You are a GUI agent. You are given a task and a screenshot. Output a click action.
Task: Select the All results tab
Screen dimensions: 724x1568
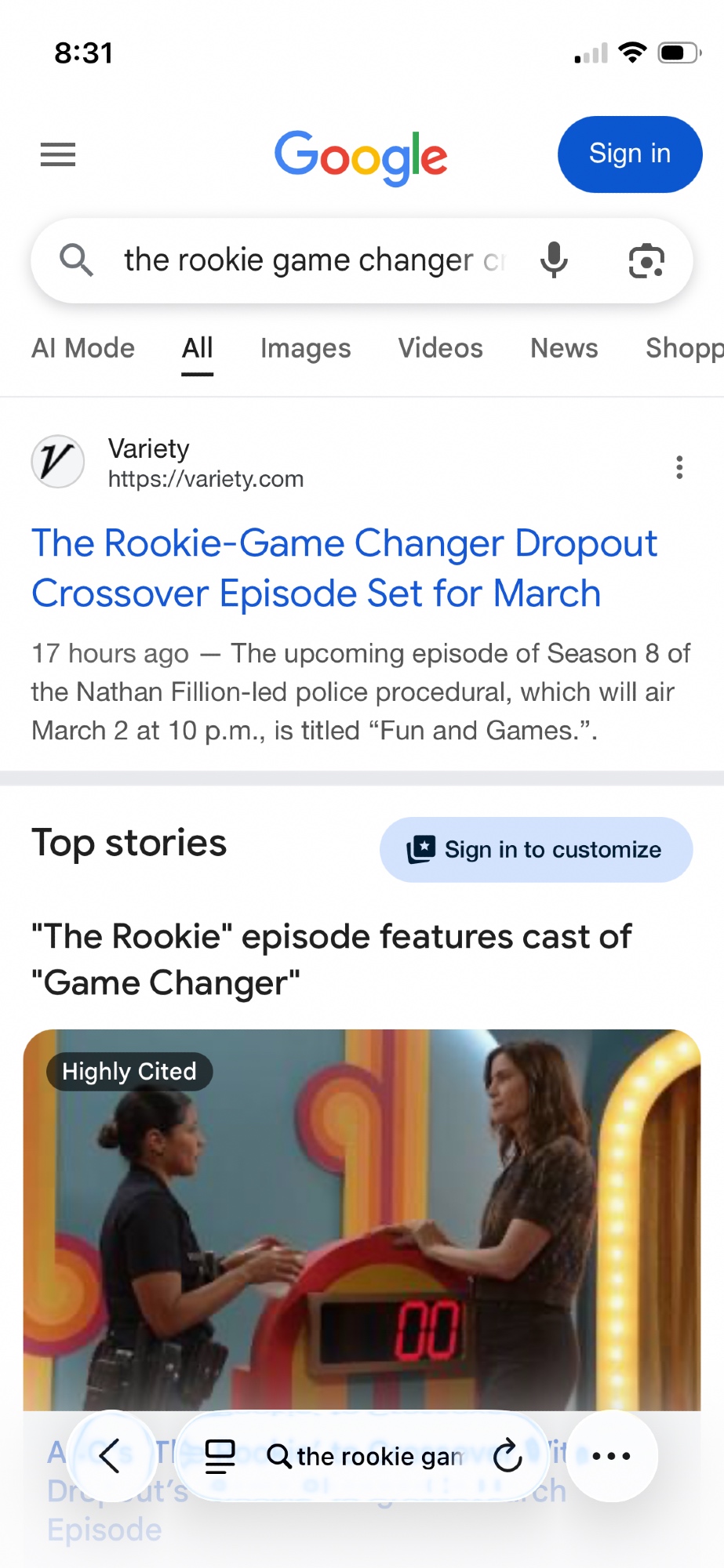tap(198, 348)
